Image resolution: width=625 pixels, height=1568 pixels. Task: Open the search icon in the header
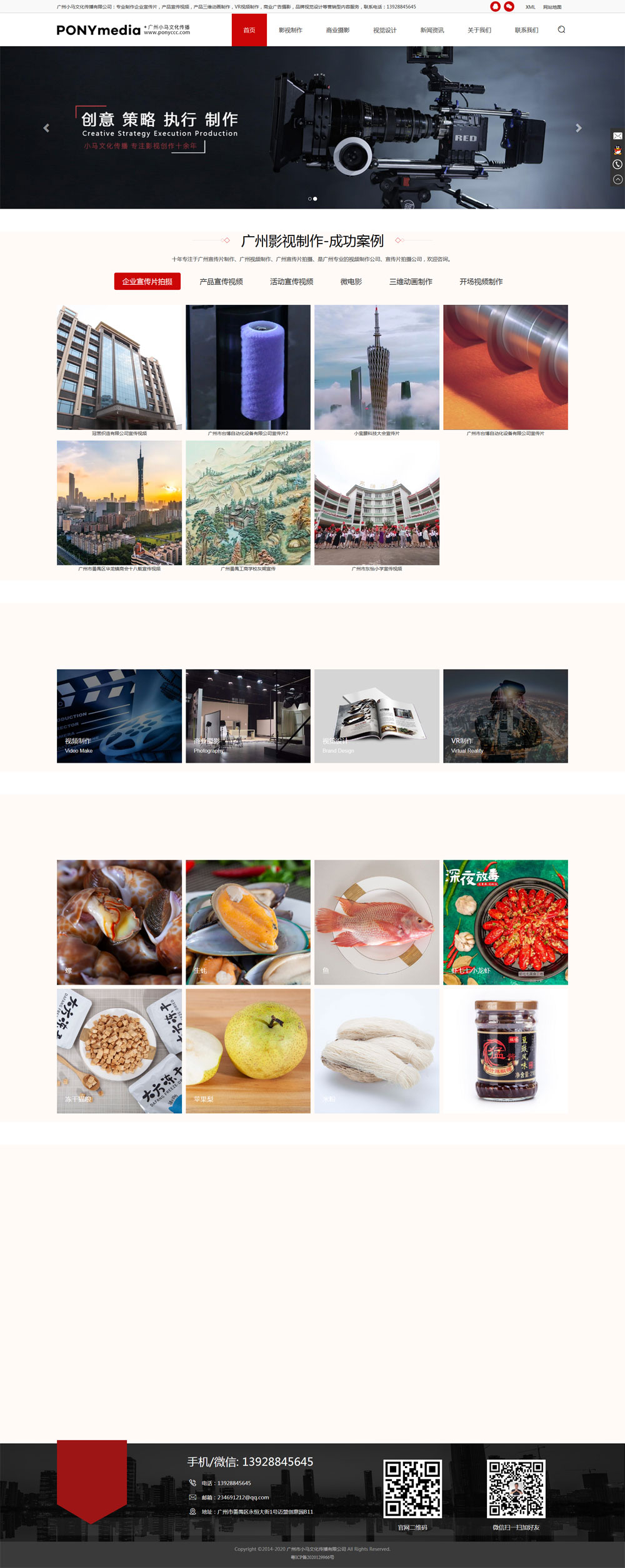[x=561, y=29]
